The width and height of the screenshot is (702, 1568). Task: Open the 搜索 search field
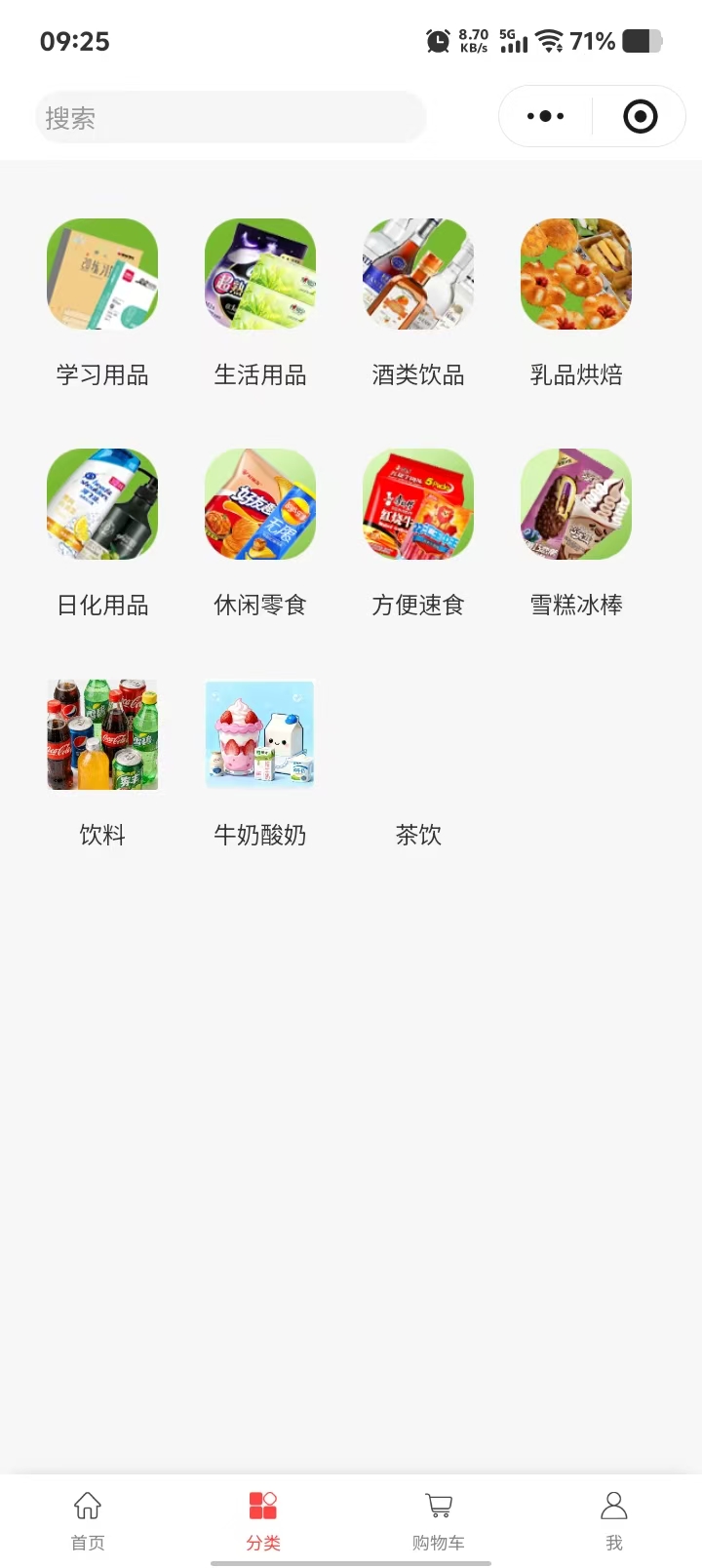click(x=230, y=118)
